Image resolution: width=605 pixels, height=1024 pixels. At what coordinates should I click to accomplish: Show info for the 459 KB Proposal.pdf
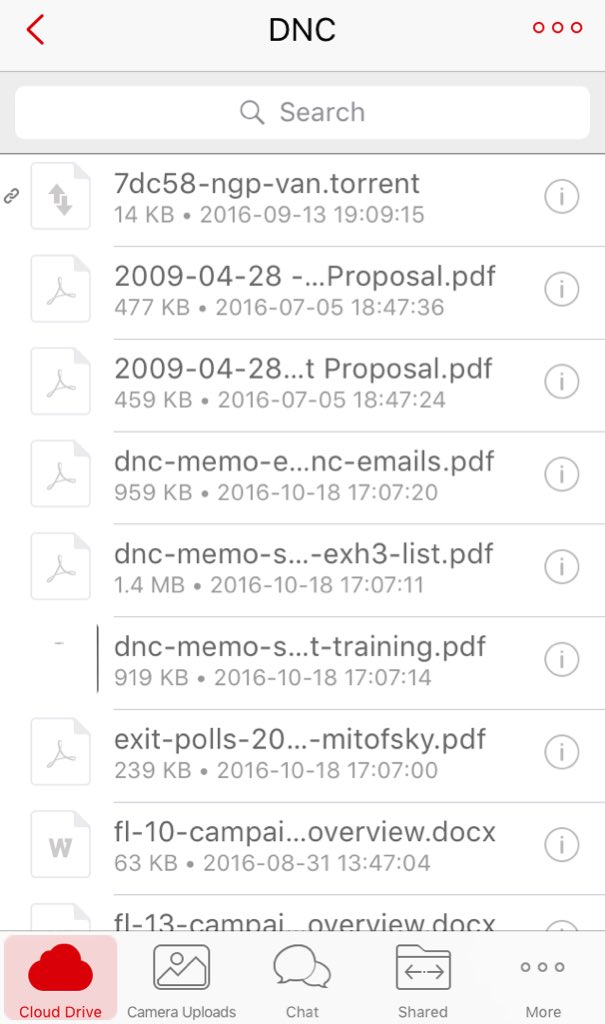(561, 381)
